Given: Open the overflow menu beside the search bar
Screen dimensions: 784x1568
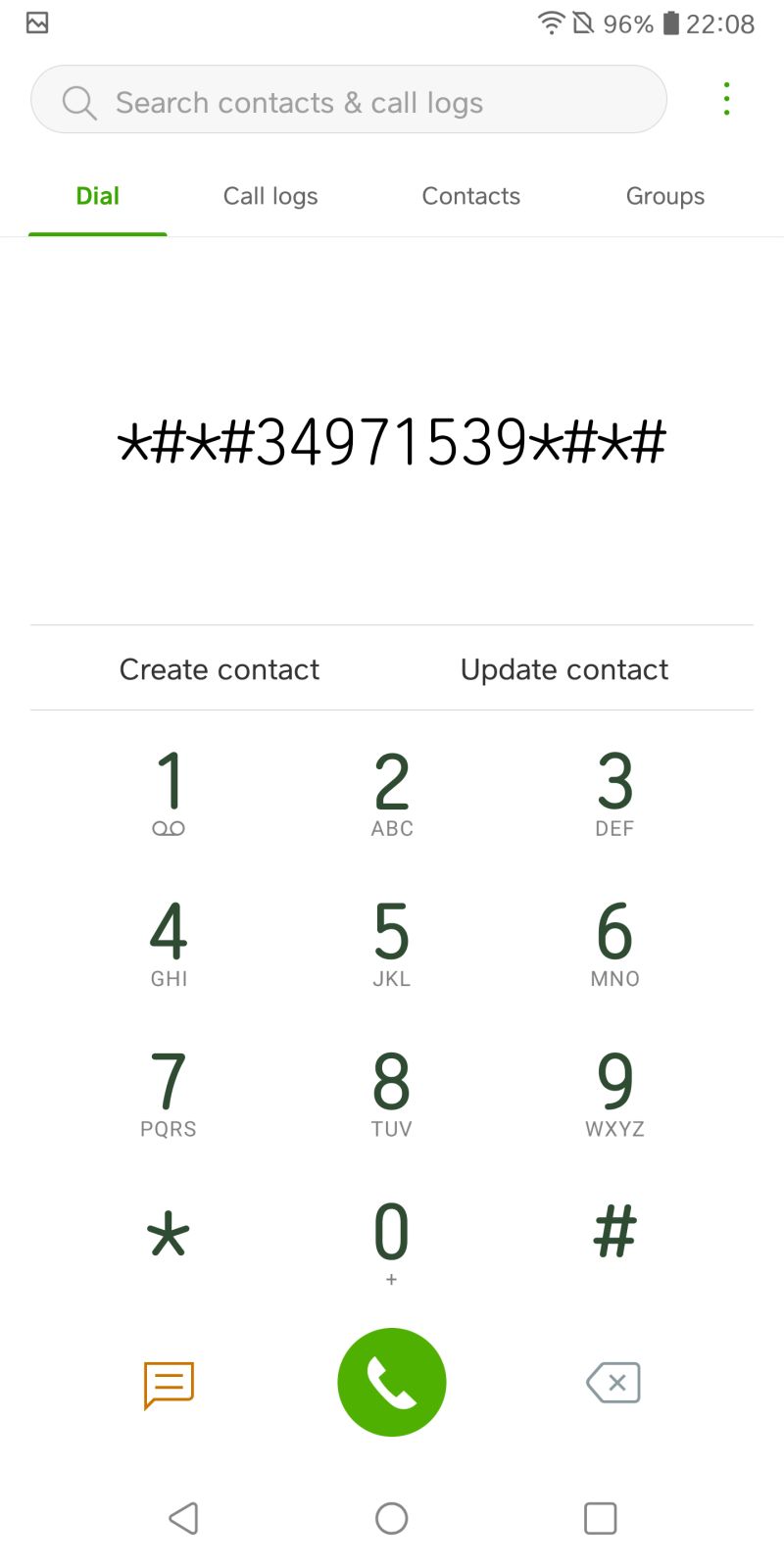Looking at the screenshot, I should (x=726, y=98).
